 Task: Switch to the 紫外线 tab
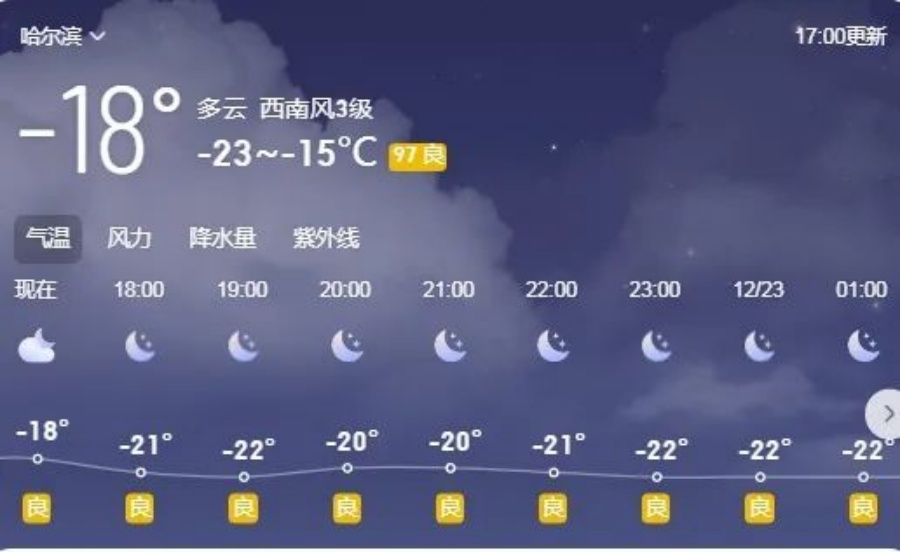point(325,238)
